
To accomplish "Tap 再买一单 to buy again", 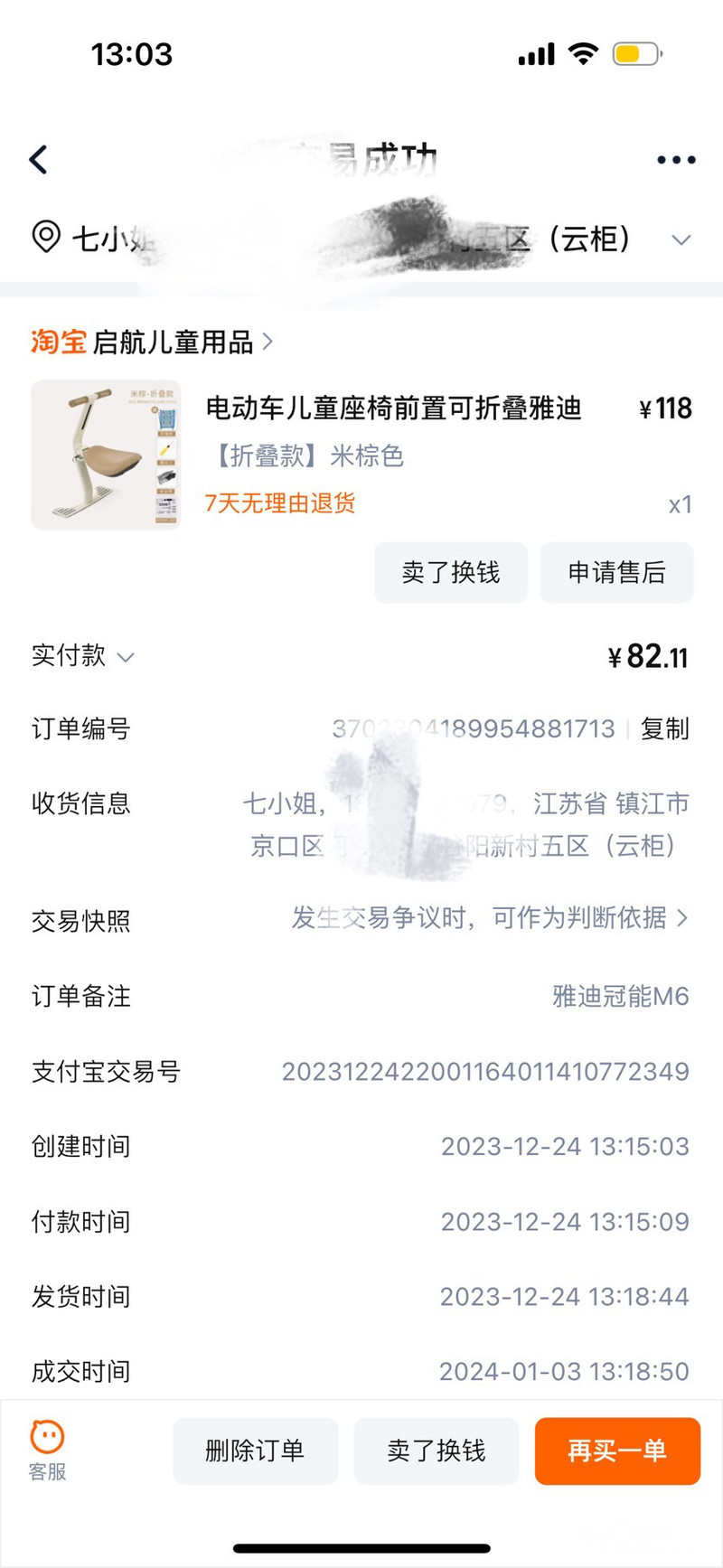I will [617, 1451].
